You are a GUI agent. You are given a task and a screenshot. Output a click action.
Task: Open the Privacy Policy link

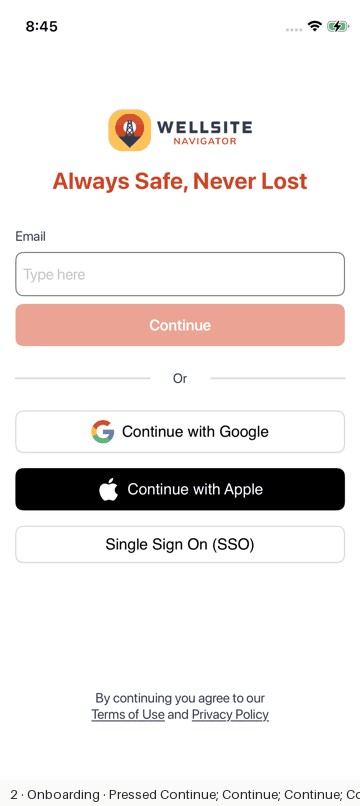click(x=230, y=715)
